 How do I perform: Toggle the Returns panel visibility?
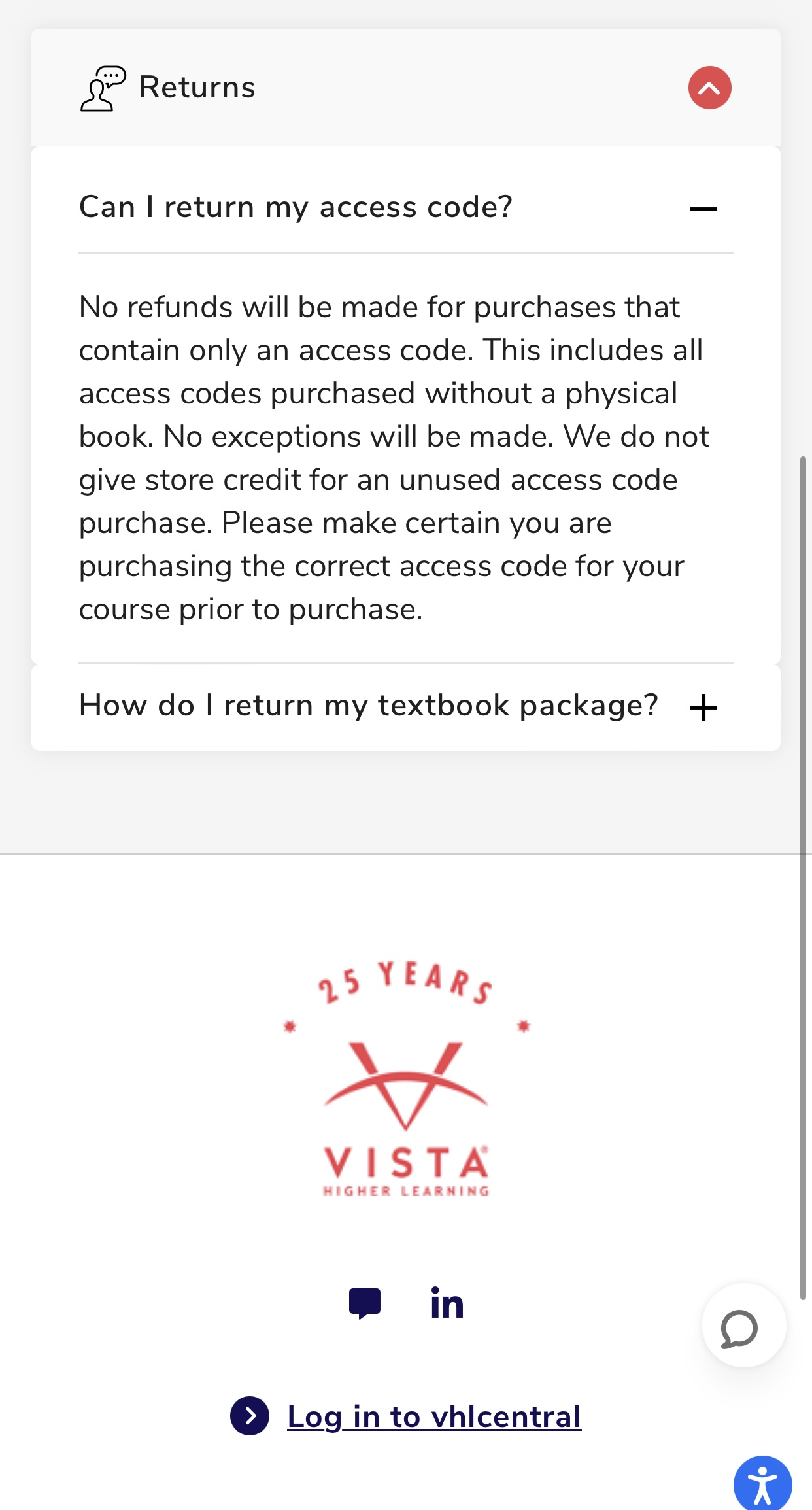[709, 86]
